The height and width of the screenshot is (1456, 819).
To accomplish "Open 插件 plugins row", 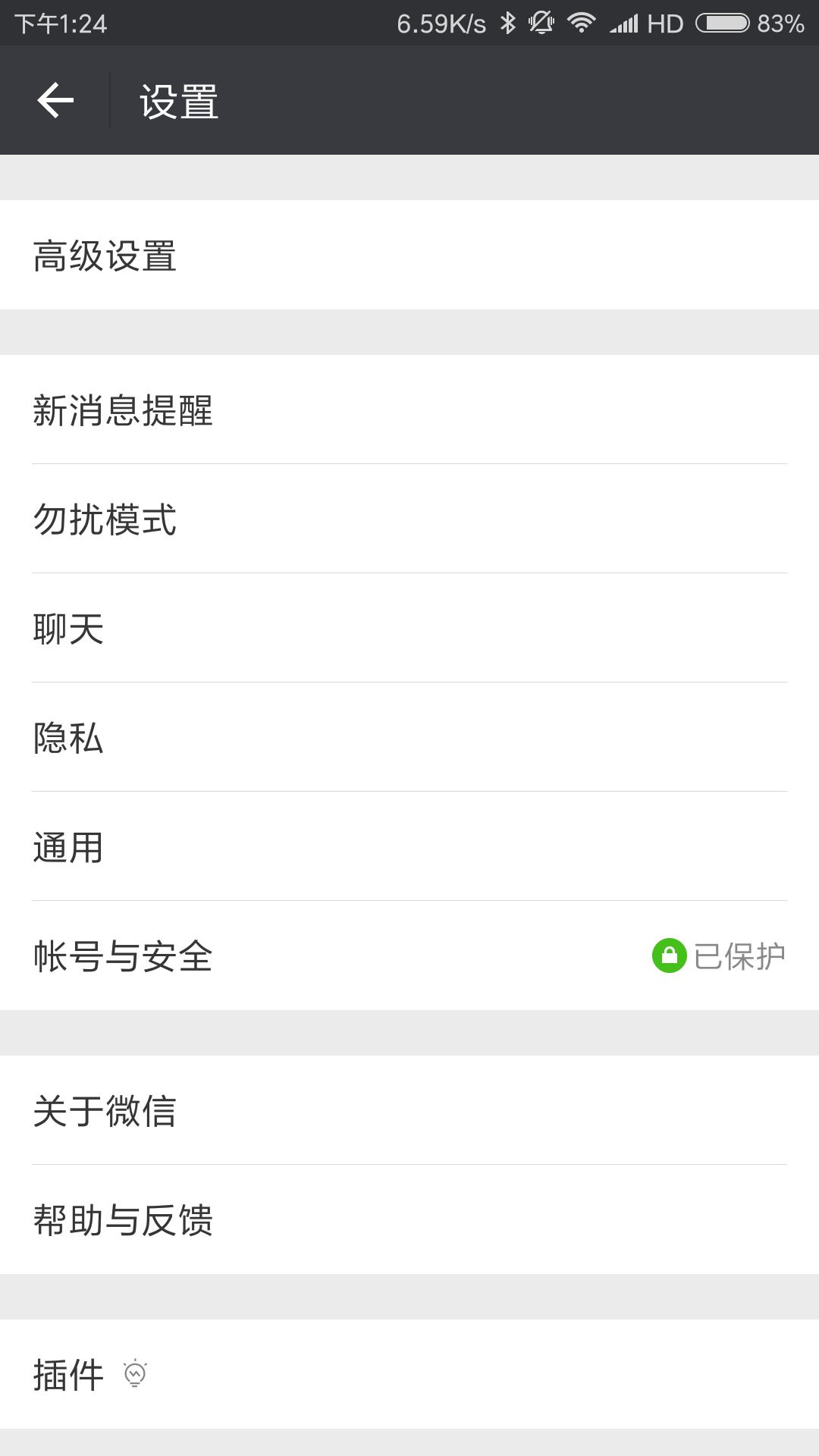I will coord(409,1374).
